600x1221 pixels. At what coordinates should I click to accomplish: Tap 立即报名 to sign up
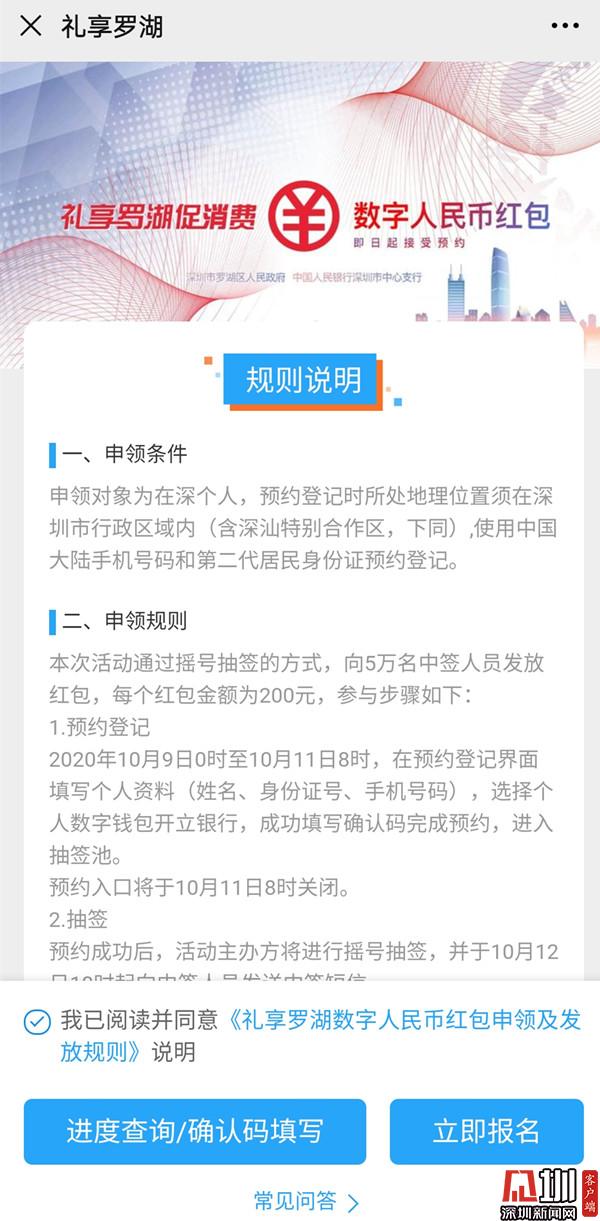pos(486,1131)
